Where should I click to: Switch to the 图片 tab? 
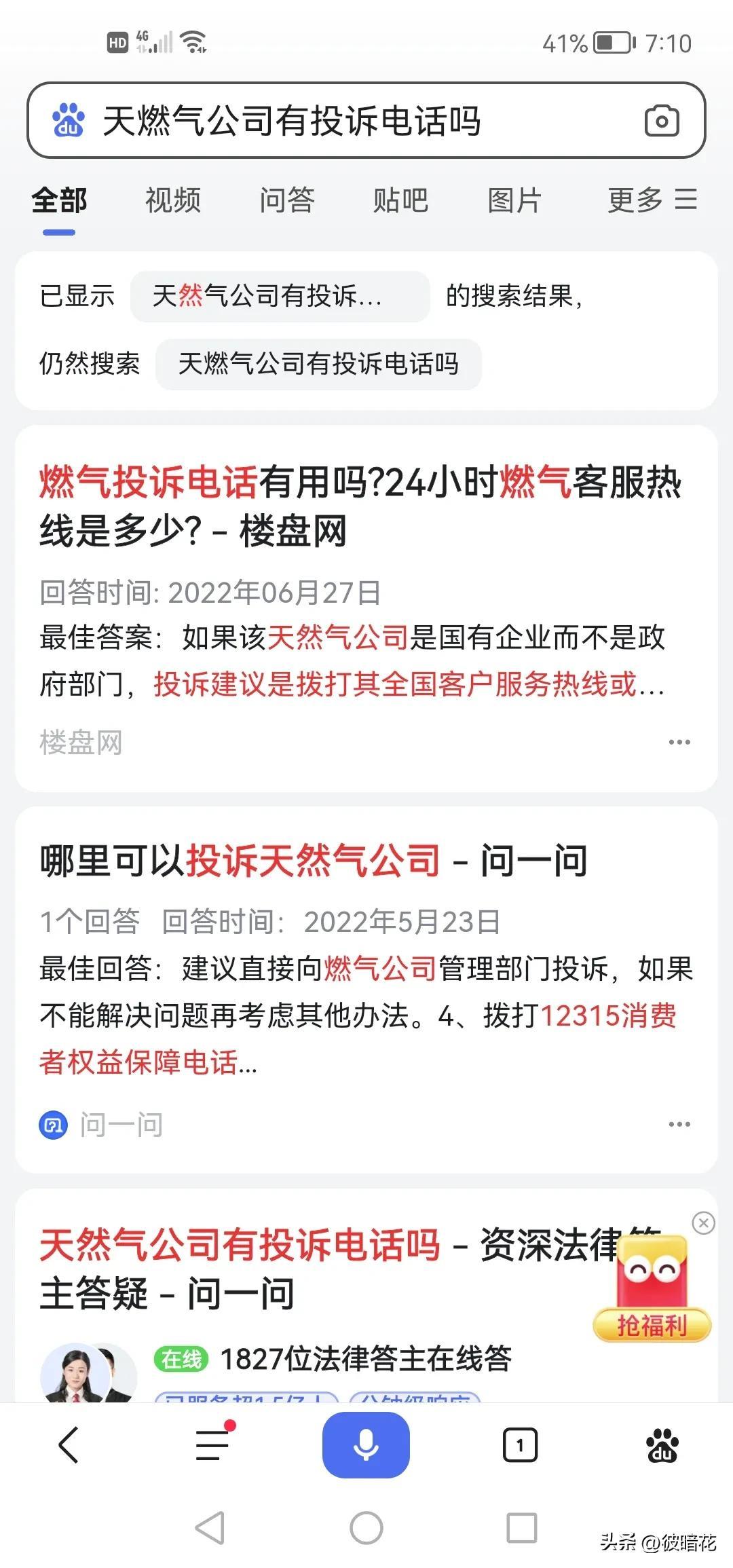(x=514, y=200)
